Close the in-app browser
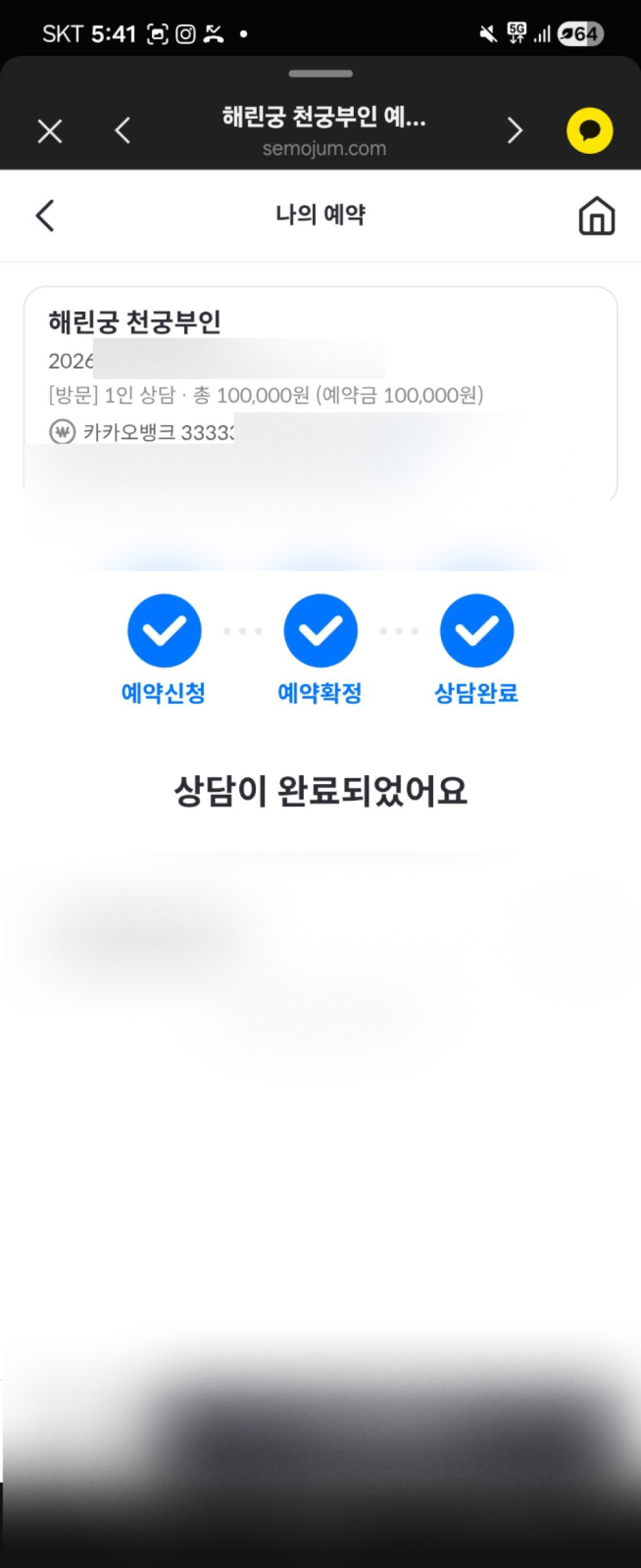Viewport: 641px width, 1568px height. [49, 131]
